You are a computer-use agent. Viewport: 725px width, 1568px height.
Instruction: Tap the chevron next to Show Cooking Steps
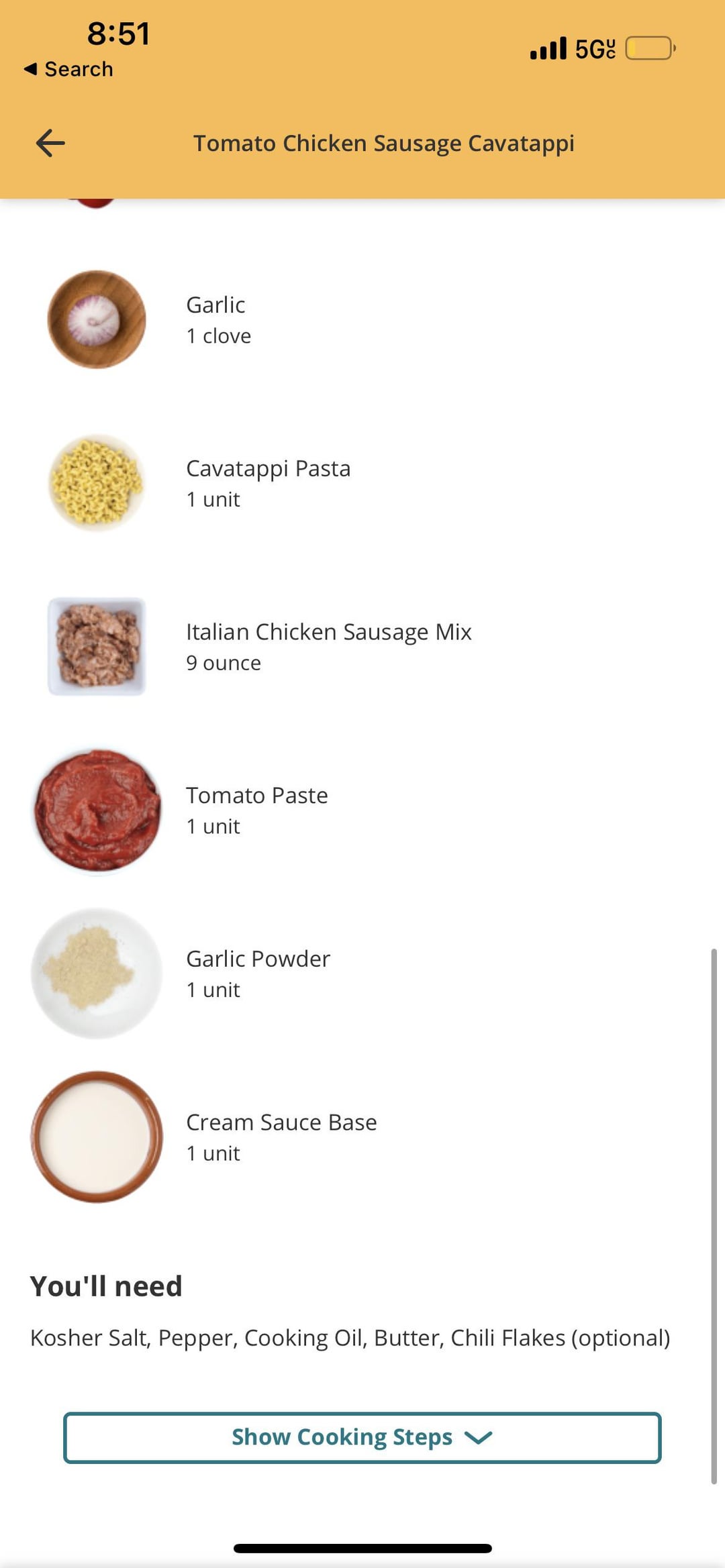(x=478, y=1438)
